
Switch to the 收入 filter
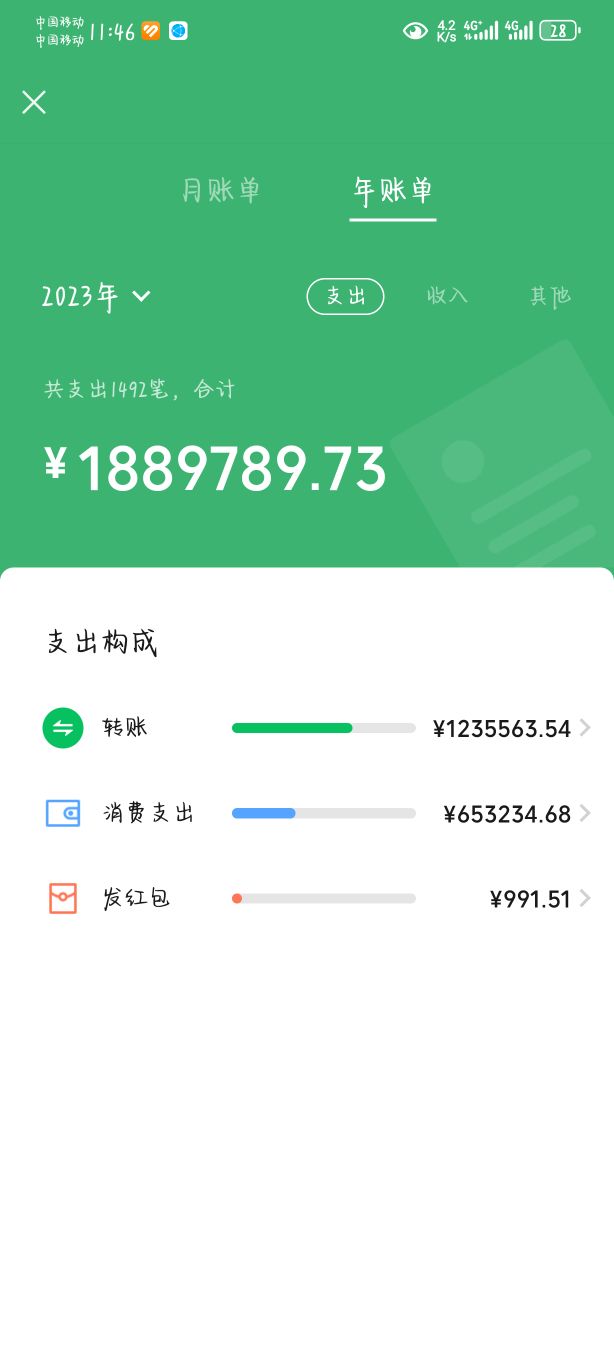[x=447, y=296]
